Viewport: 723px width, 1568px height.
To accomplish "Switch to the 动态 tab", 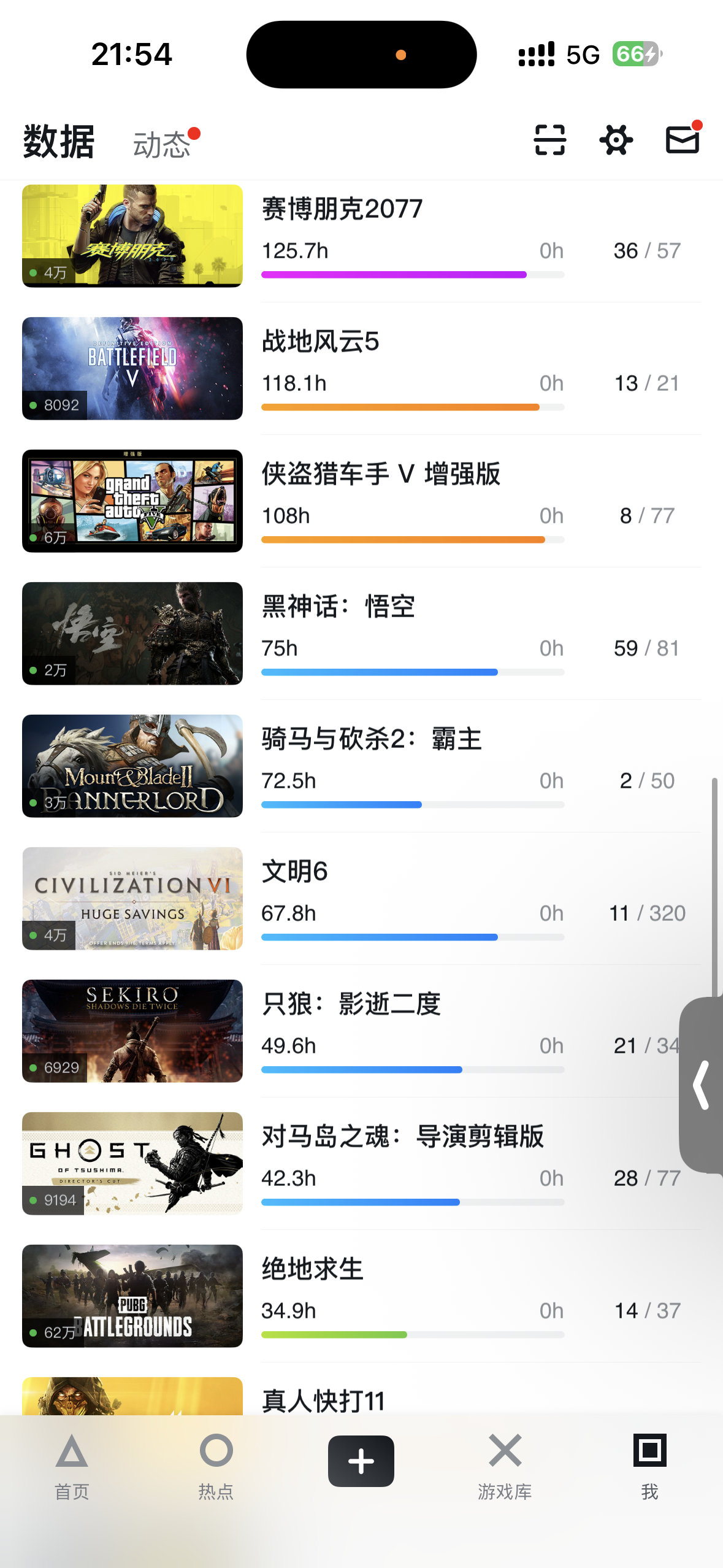I will [x=162, y=145].
